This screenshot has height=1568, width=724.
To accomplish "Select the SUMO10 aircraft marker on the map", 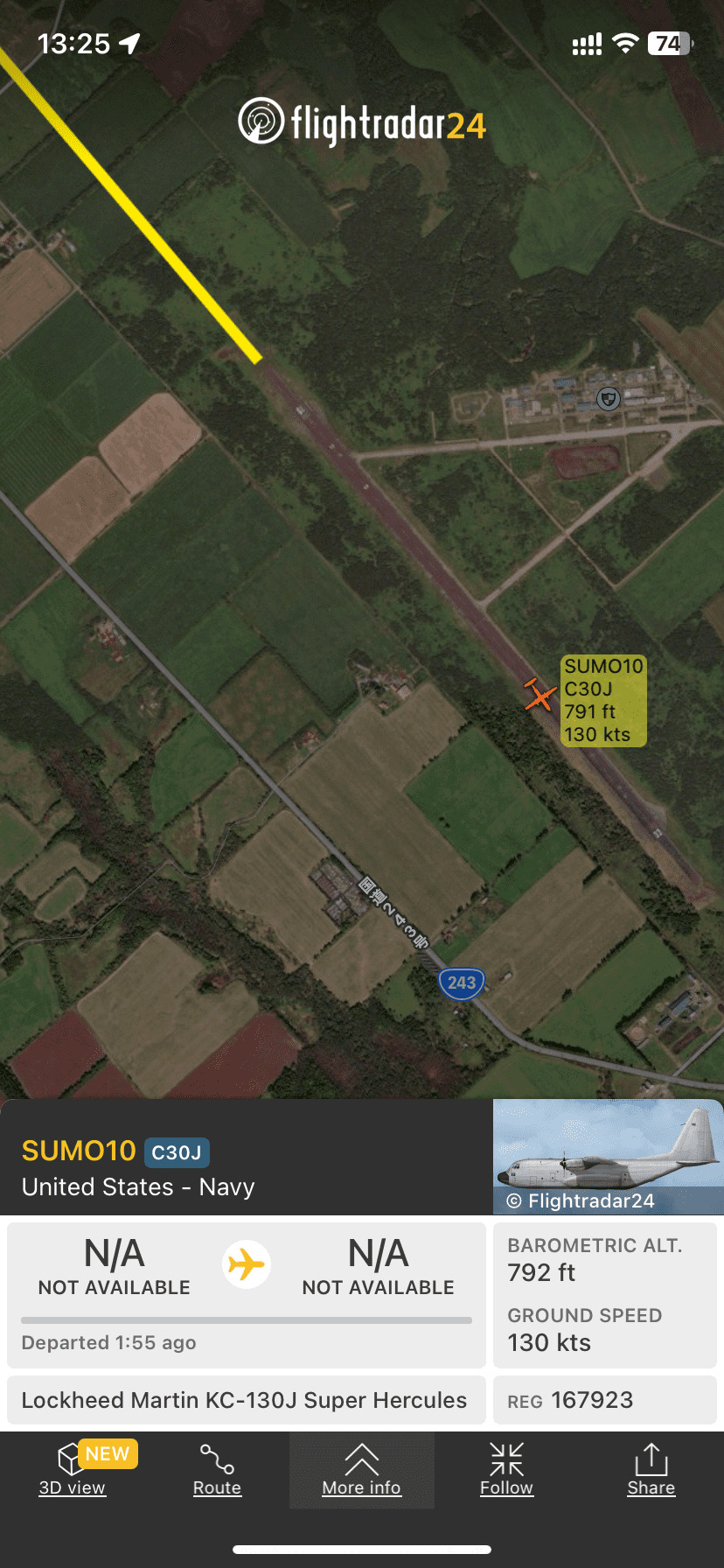I will 540,696.
